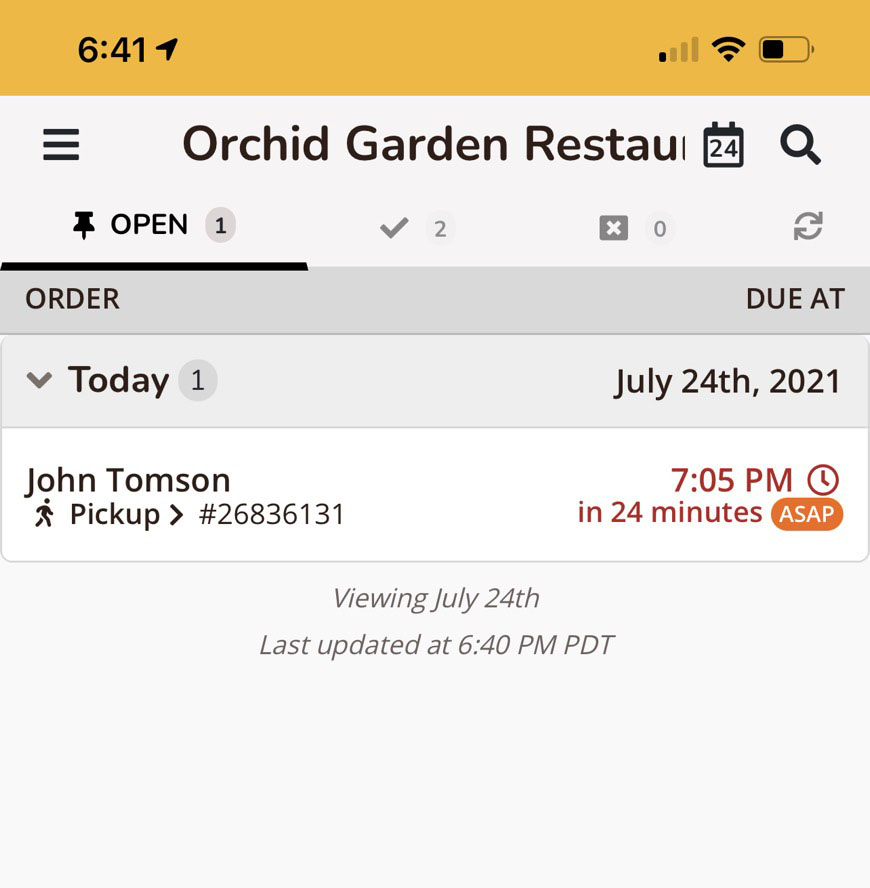The height and width of the screenshot is (888, 870).
Task: Open the hamburger menu
Action: (61, 146)
